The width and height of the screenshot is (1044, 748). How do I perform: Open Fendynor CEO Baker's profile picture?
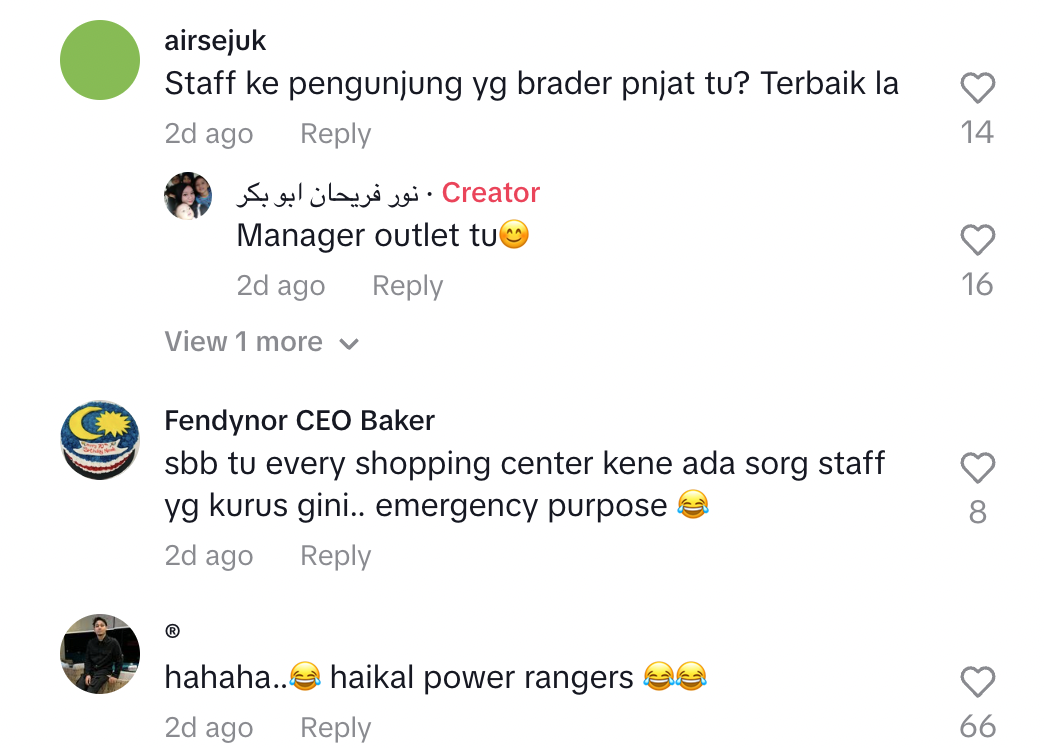[100, 441]
